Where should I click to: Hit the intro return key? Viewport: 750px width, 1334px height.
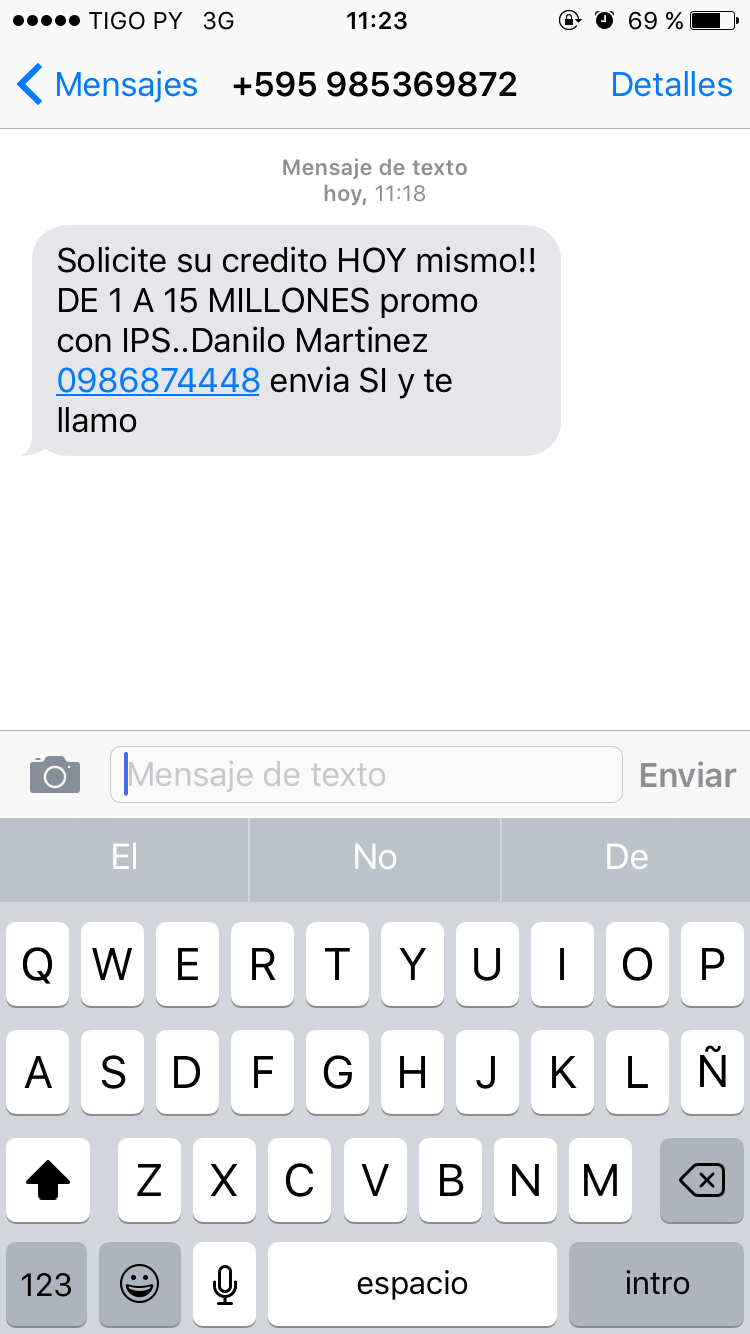coord(656,1284)
